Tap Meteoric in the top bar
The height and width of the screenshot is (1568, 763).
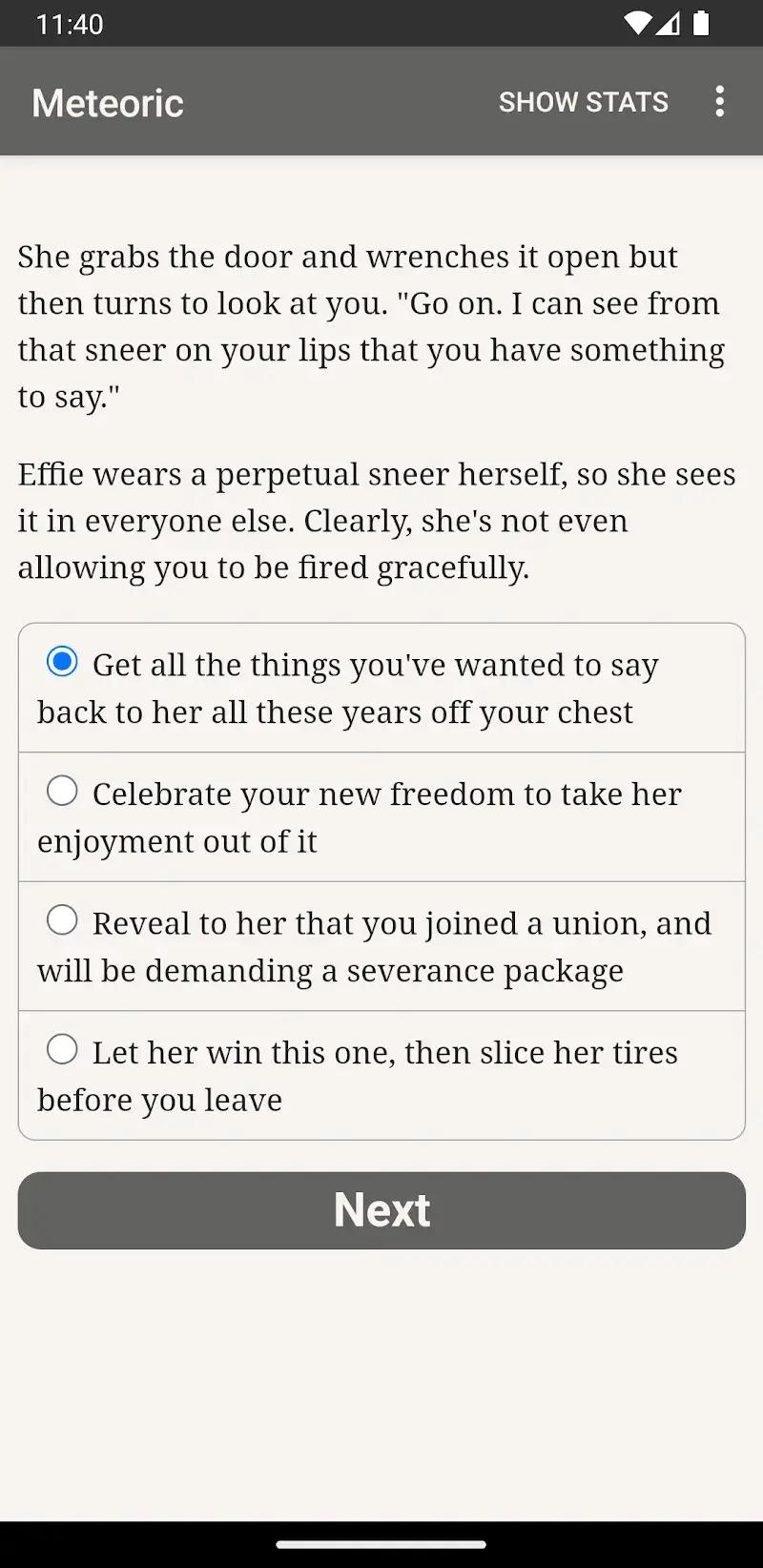click(107, 102)
